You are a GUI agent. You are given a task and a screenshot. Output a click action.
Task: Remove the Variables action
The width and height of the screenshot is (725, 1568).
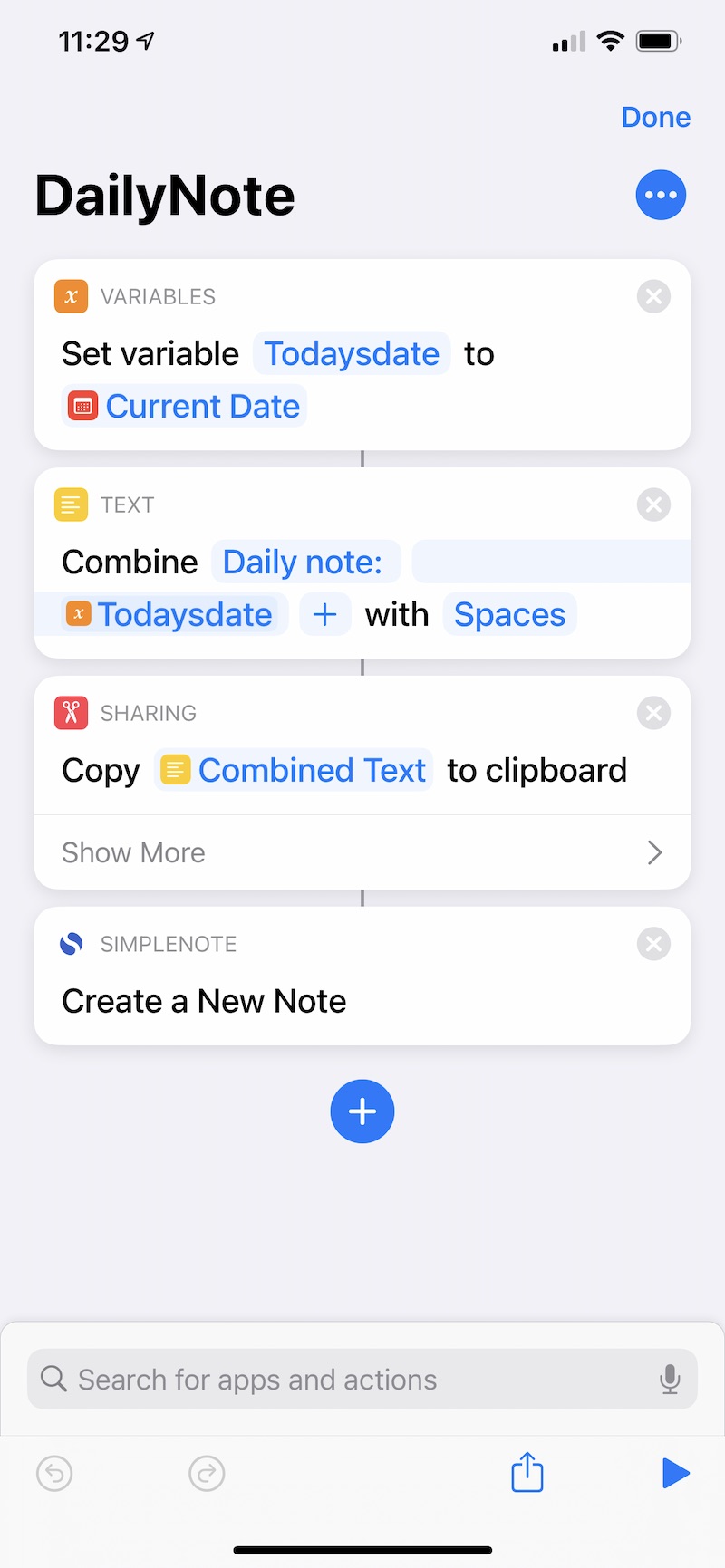tap(653, 296)
